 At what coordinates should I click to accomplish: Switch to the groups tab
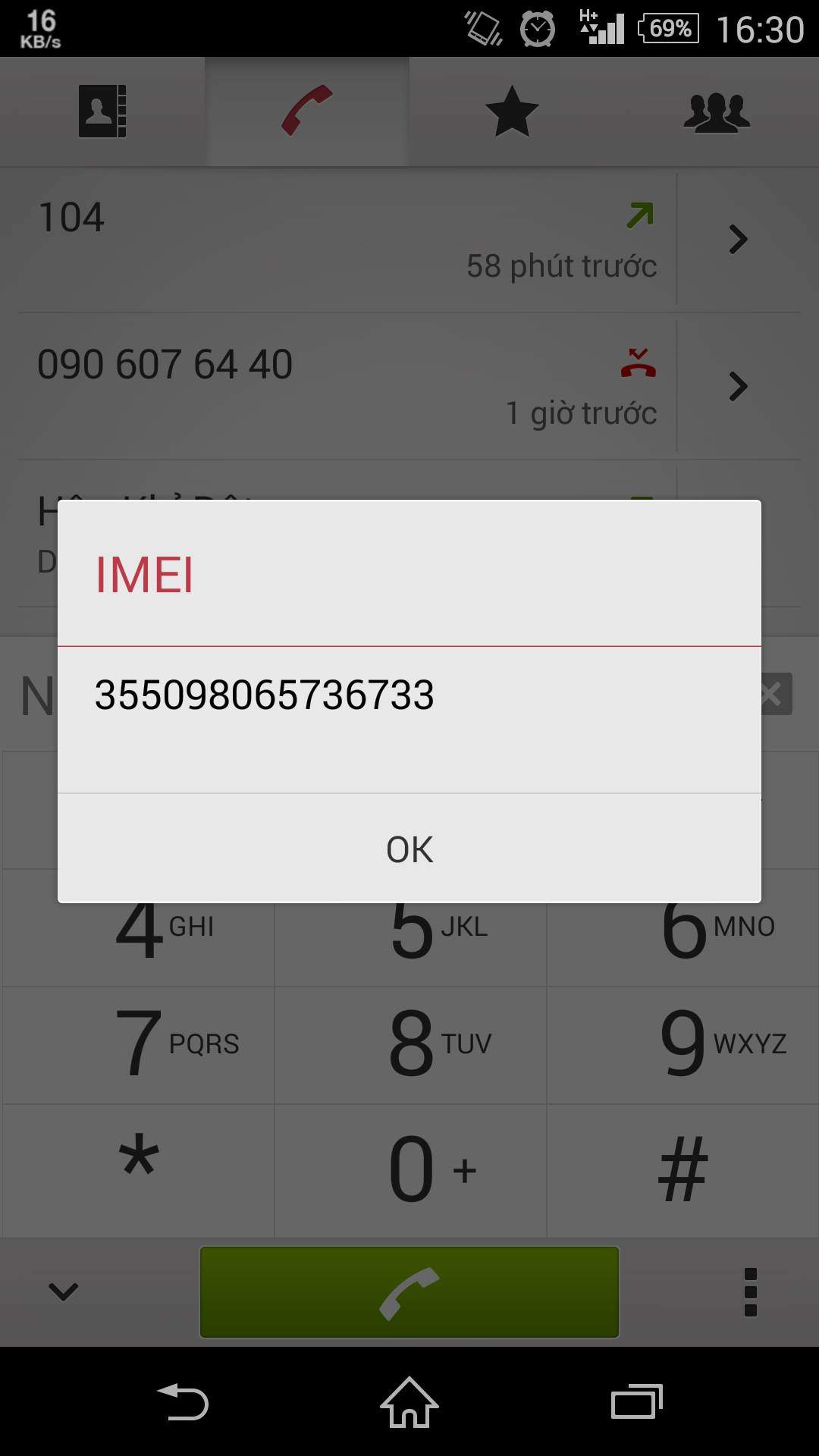pos(717,111)
